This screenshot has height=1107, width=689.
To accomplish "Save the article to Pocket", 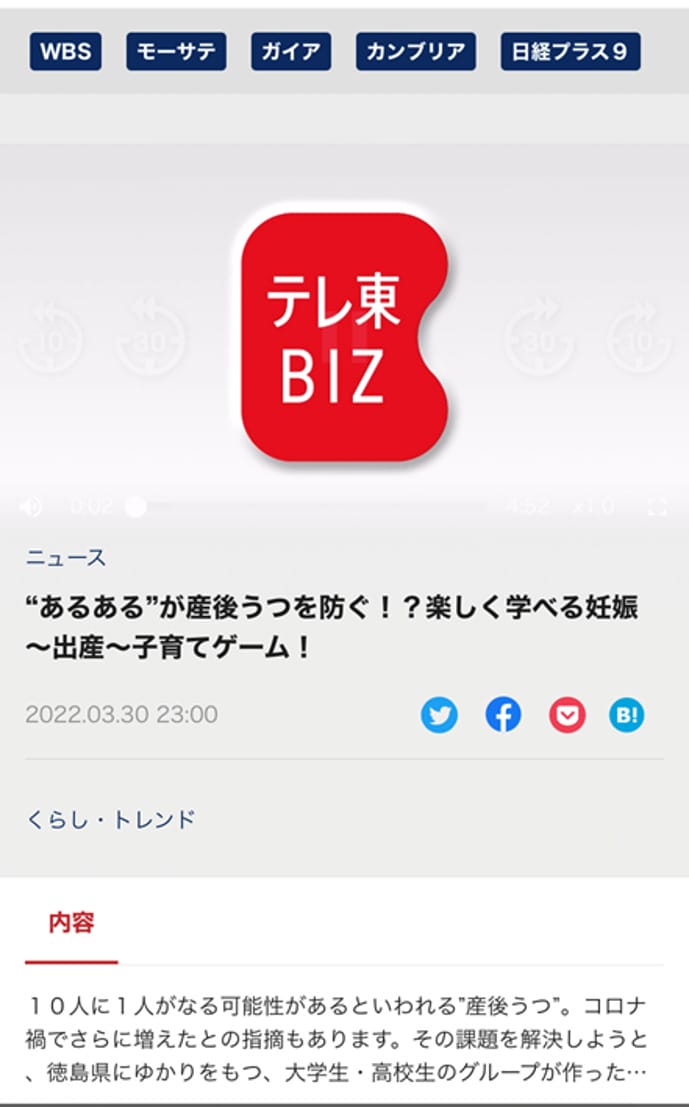I will tap(566, 715).
